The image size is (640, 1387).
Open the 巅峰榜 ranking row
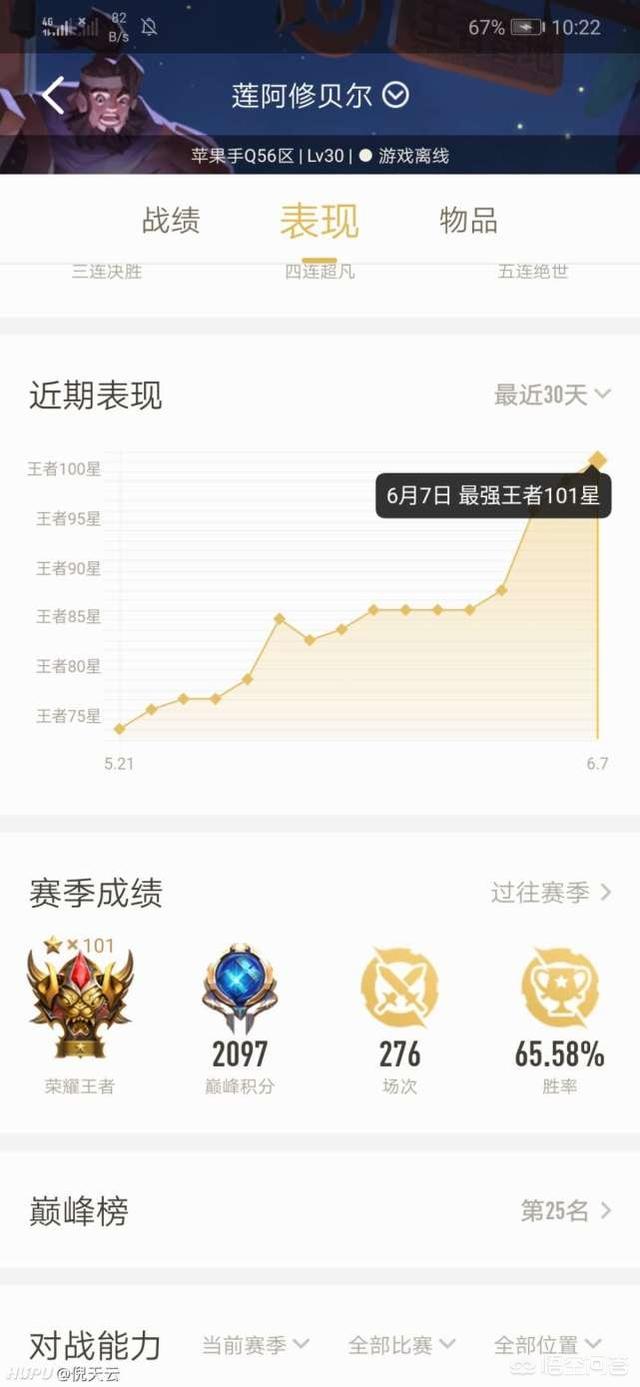(320, 1211)
